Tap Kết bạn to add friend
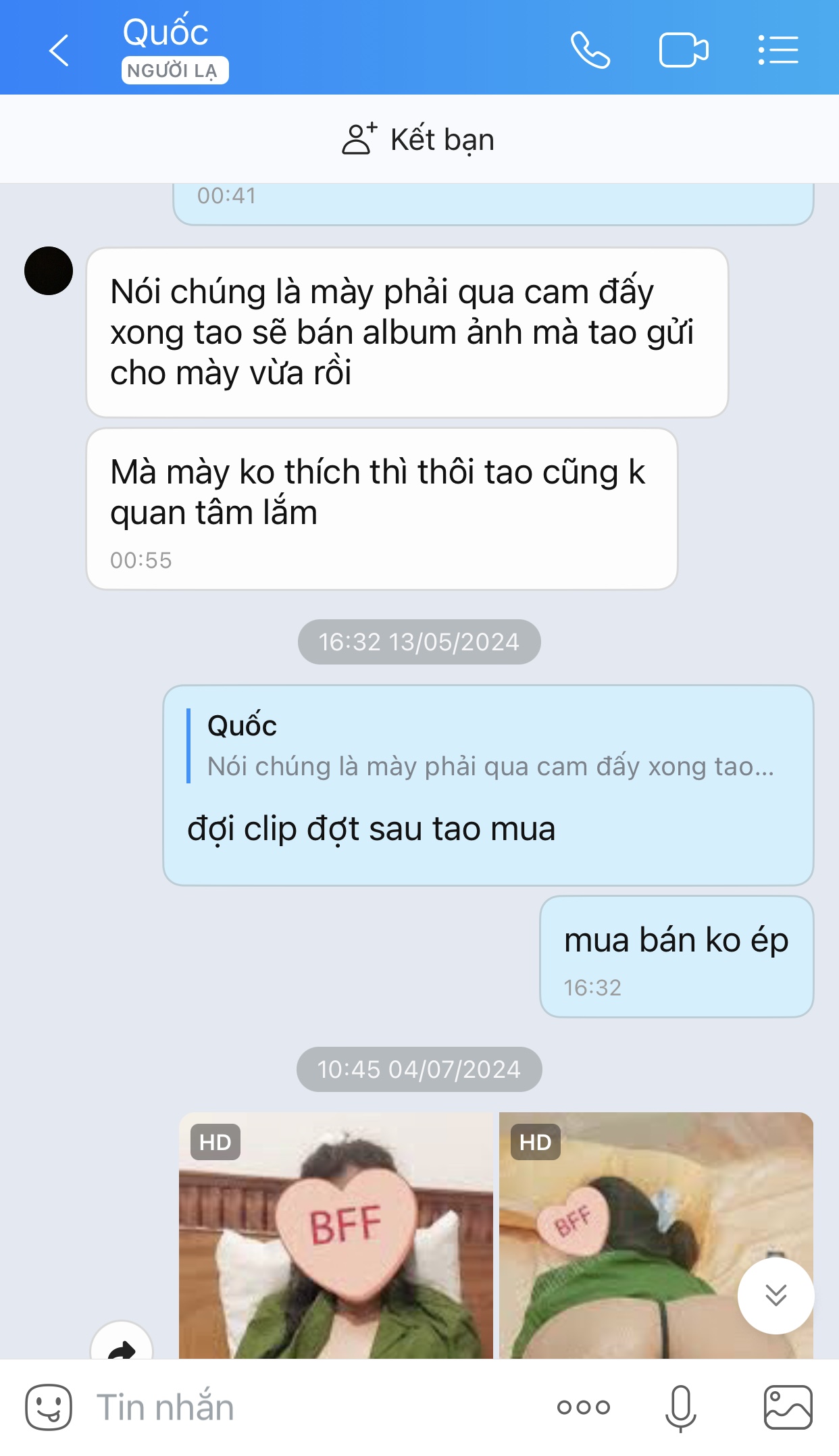 (x=419, y=139)
